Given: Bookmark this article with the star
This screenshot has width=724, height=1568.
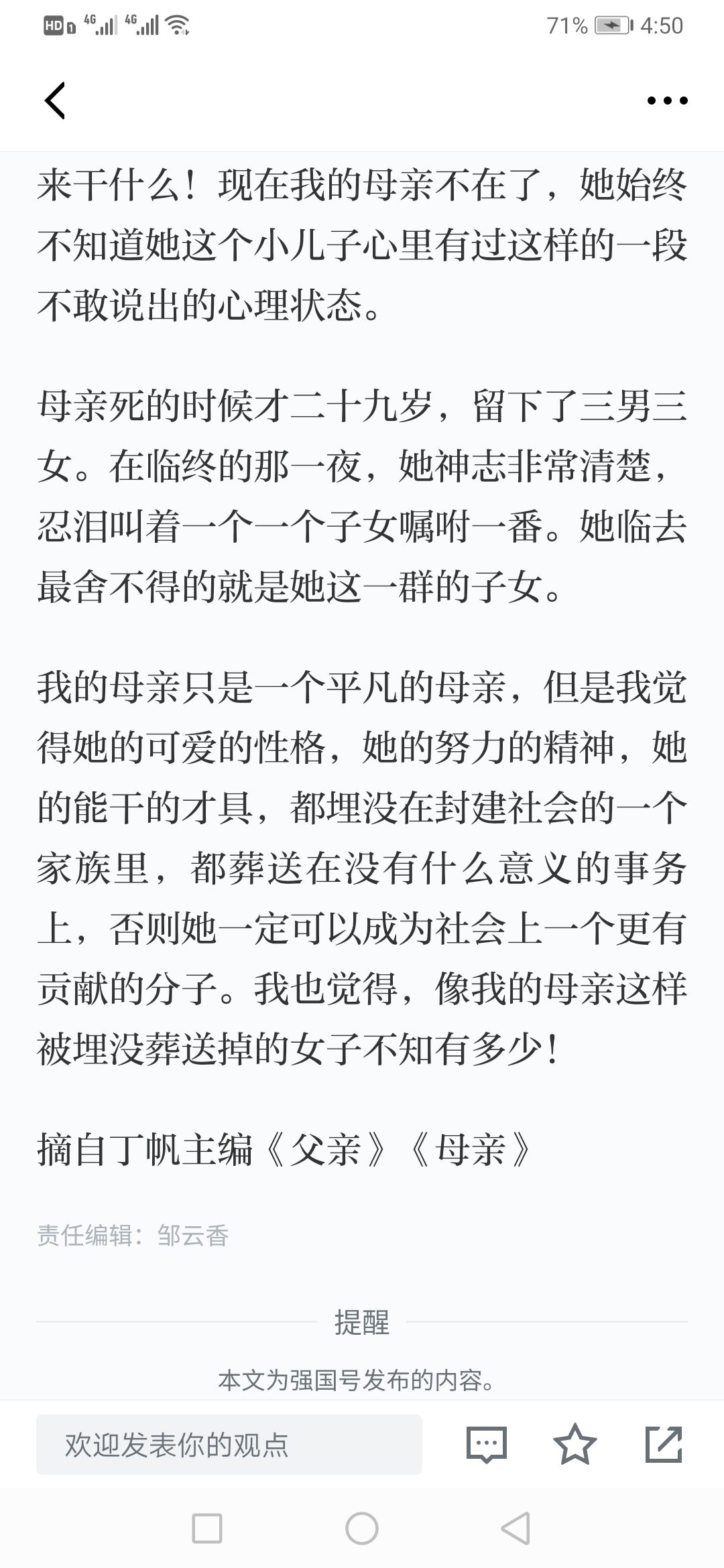Looking at the screenshot, I should pos(575,1445).
